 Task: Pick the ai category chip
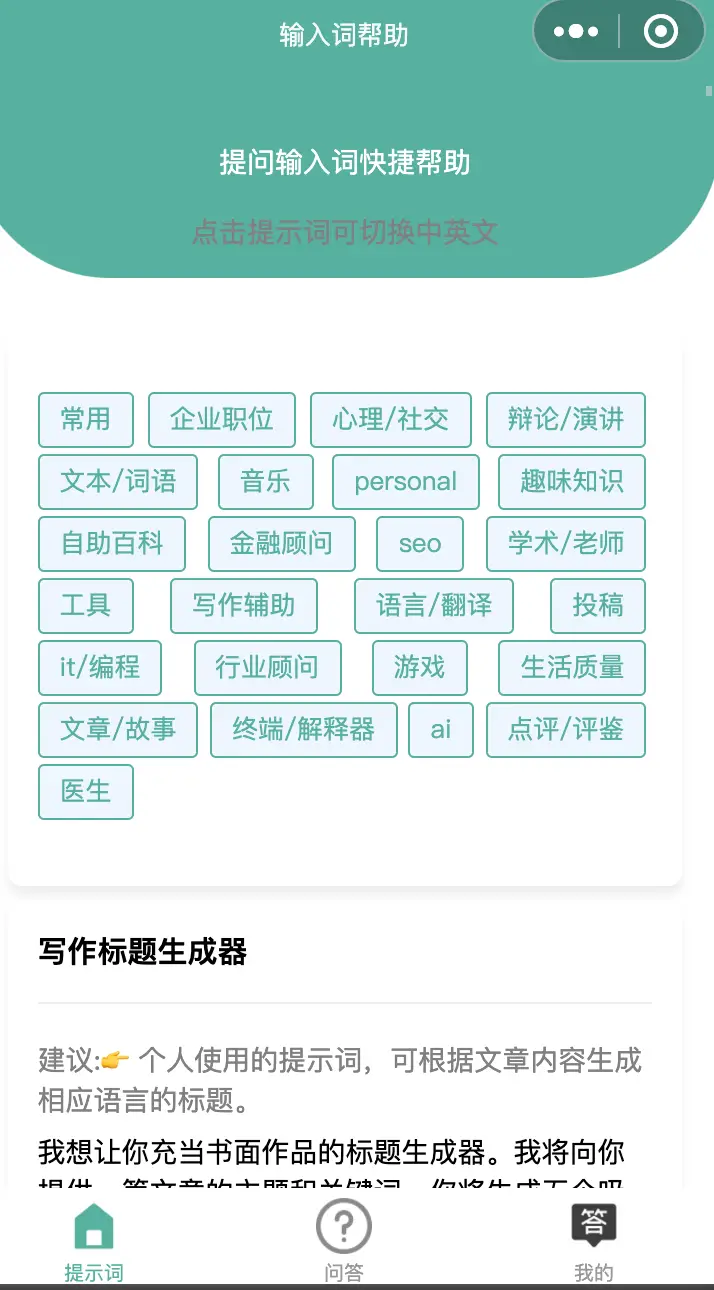tap(441, 730)
